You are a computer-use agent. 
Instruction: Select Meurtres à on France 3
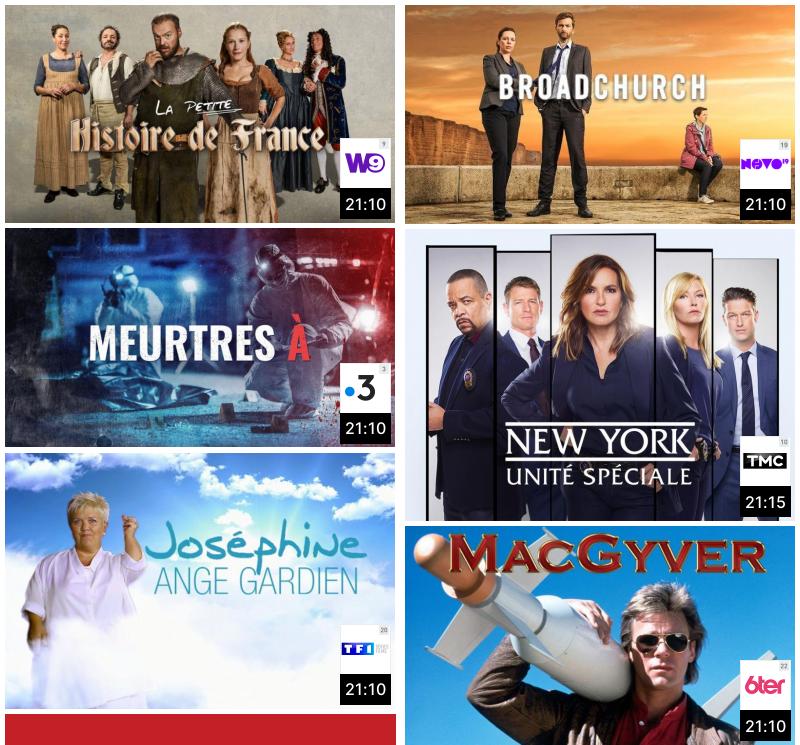click(x=199, y=337)
